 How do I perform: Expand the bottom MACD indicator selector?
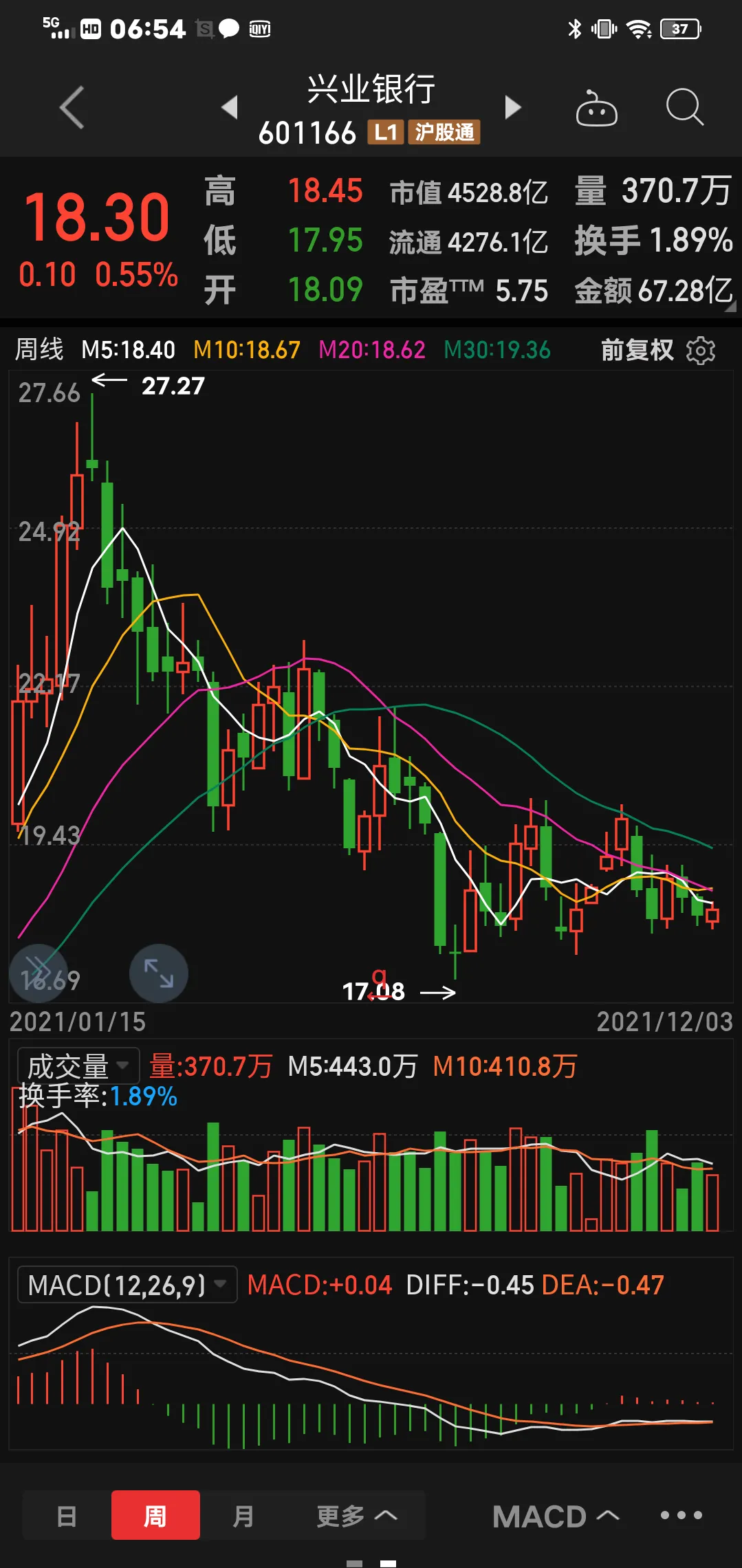tap(556, 1516)
